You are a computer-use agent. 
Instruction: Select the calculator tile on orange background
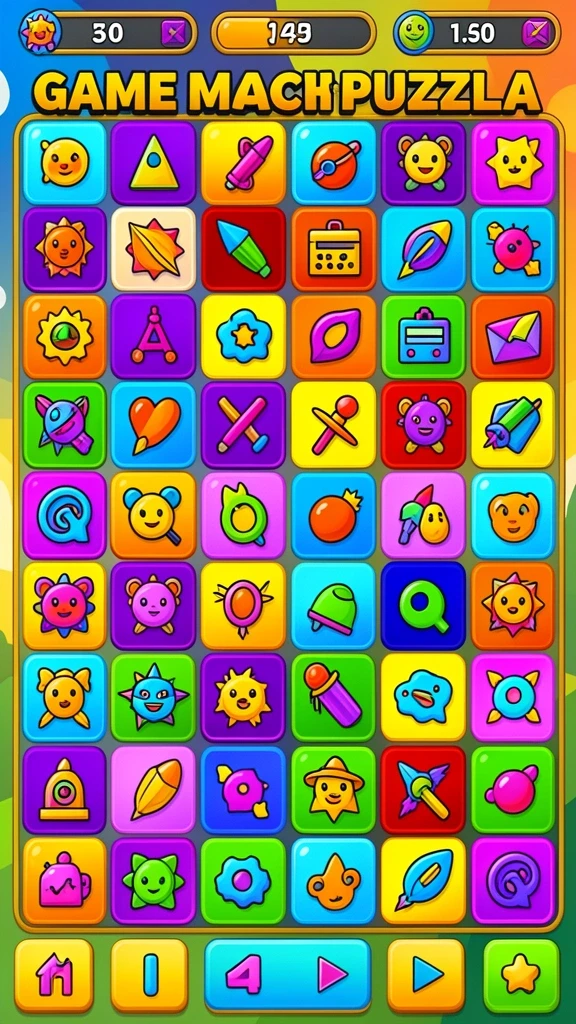pyautogui.click(x=334, y=249)
